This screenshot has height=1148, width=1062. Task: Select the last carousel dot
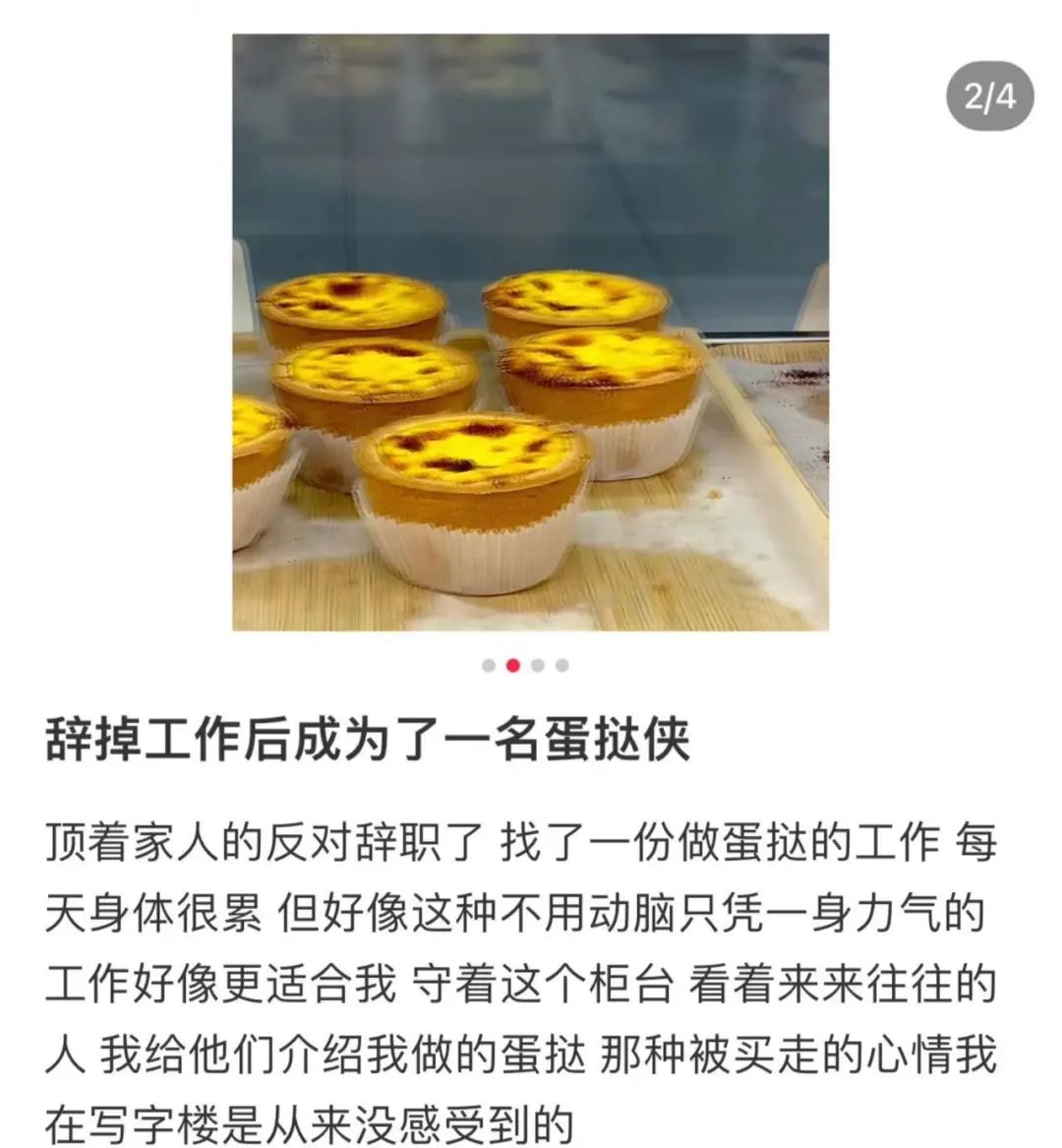[560, 665]
